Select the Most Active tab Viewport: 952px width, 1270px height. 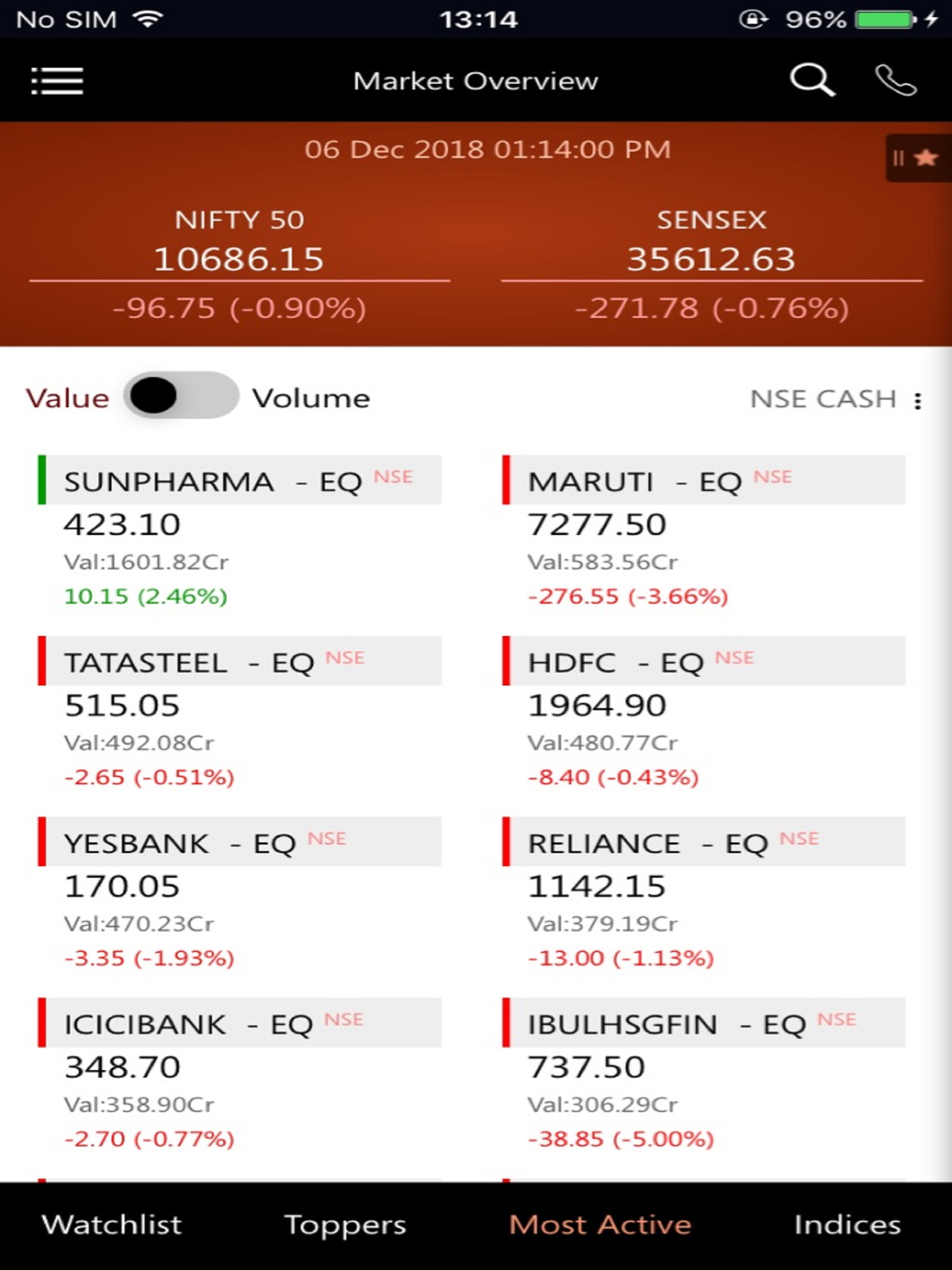click(x=600, y=1224)
